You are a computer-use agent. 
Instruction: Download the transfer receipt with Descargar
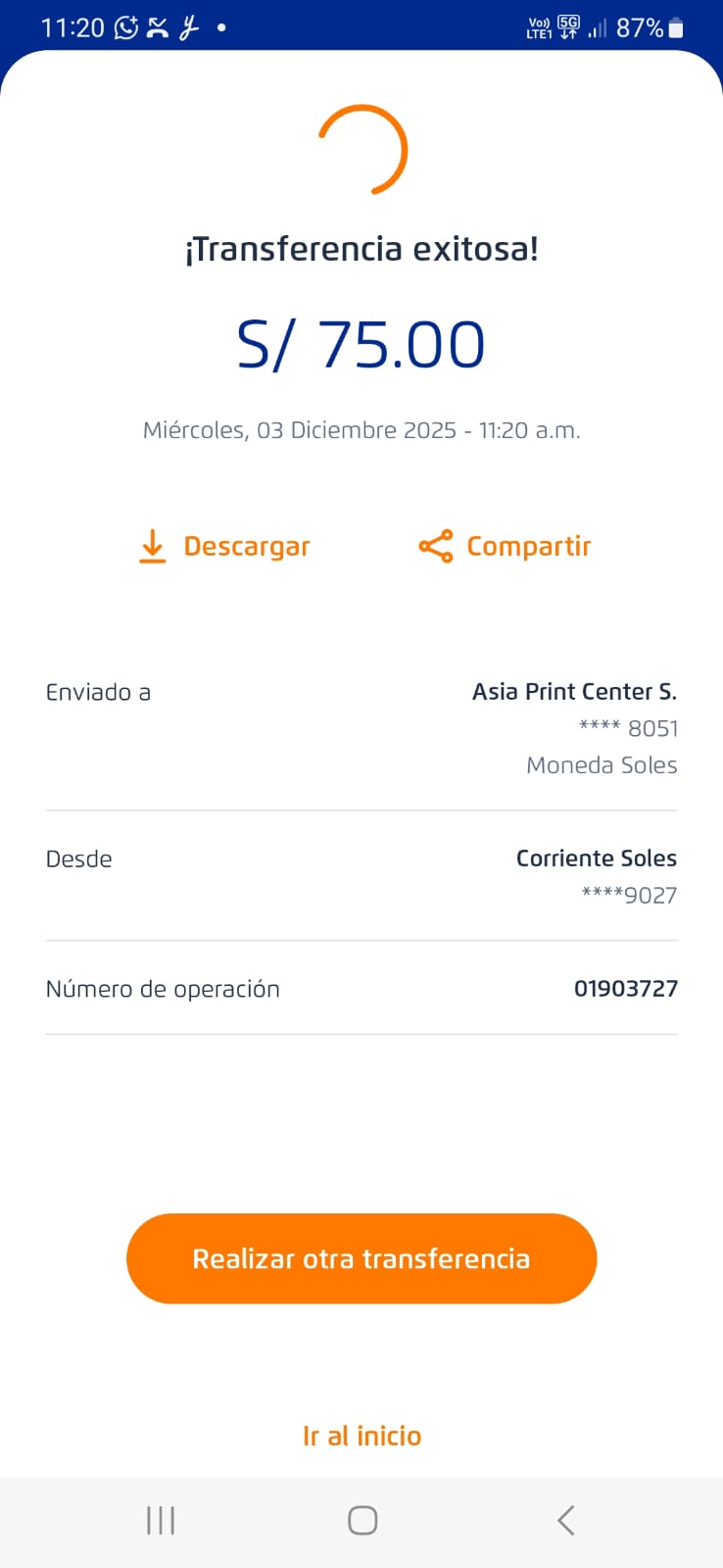(x=225, y=546)
